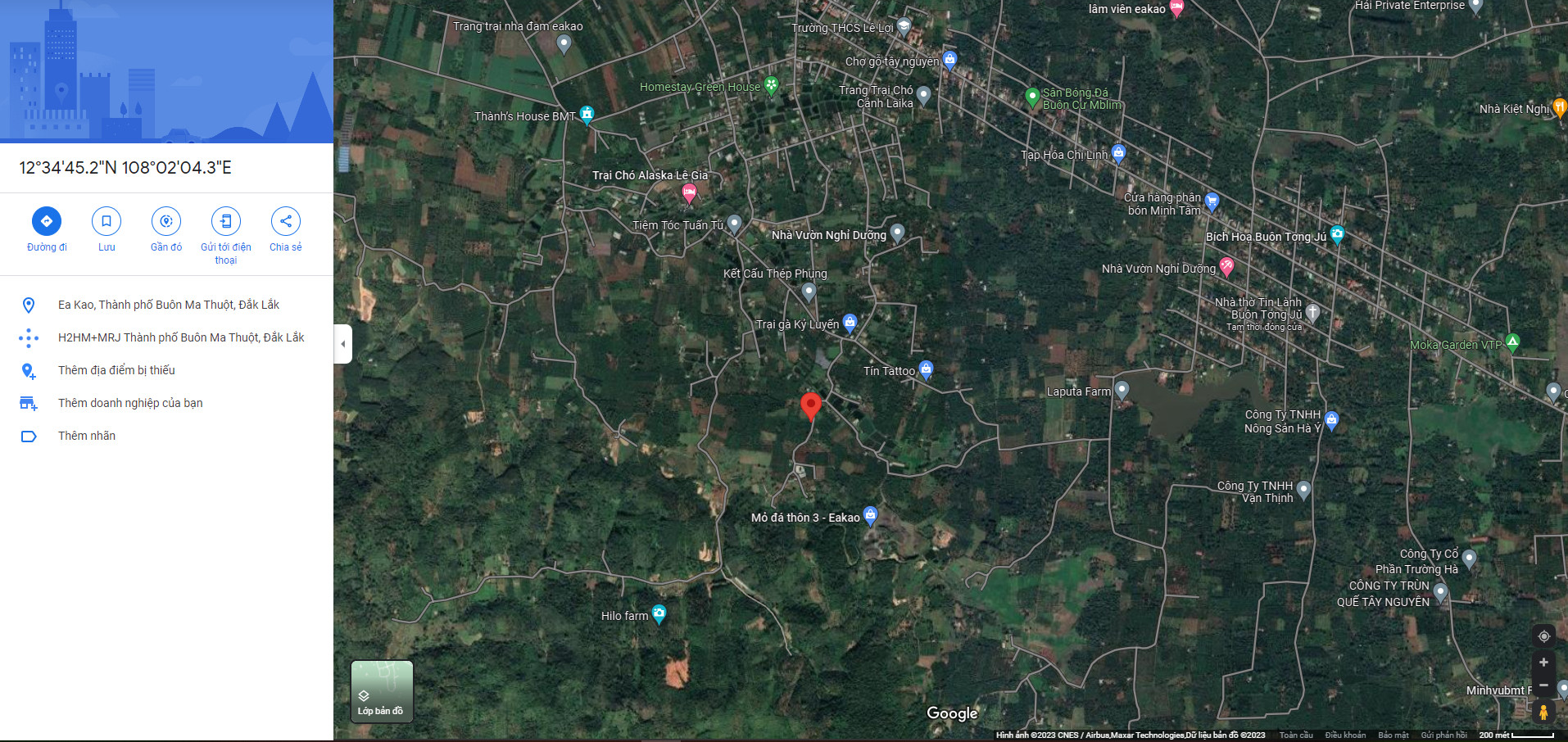1568x742 pixels.
Task: Open Điều khoản link in footer
Action: tap(1344, 735)
